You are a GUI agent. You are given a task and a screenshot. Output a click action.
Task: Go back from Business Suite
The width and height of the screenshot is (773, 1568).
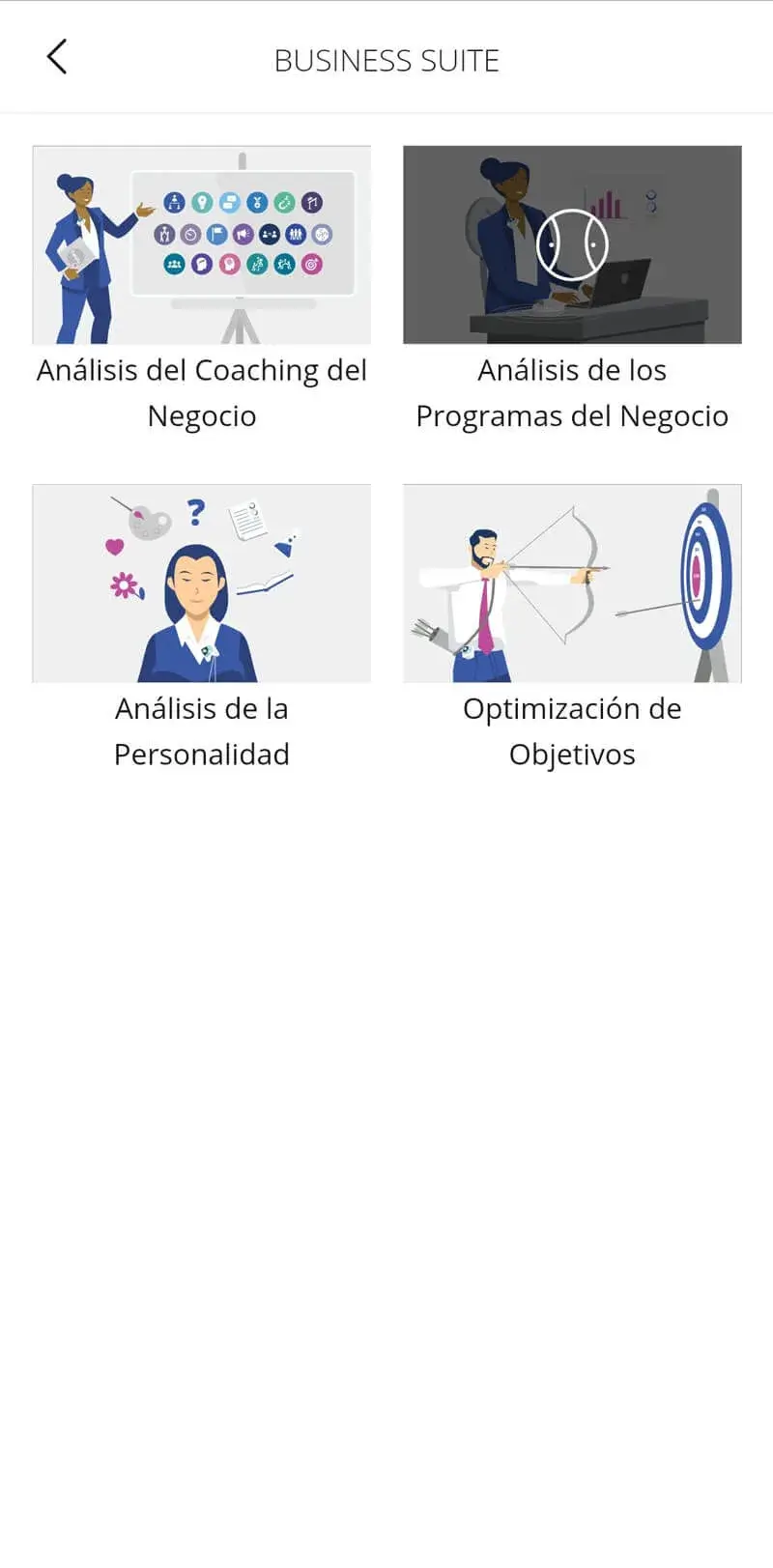[x=57, y=58]
